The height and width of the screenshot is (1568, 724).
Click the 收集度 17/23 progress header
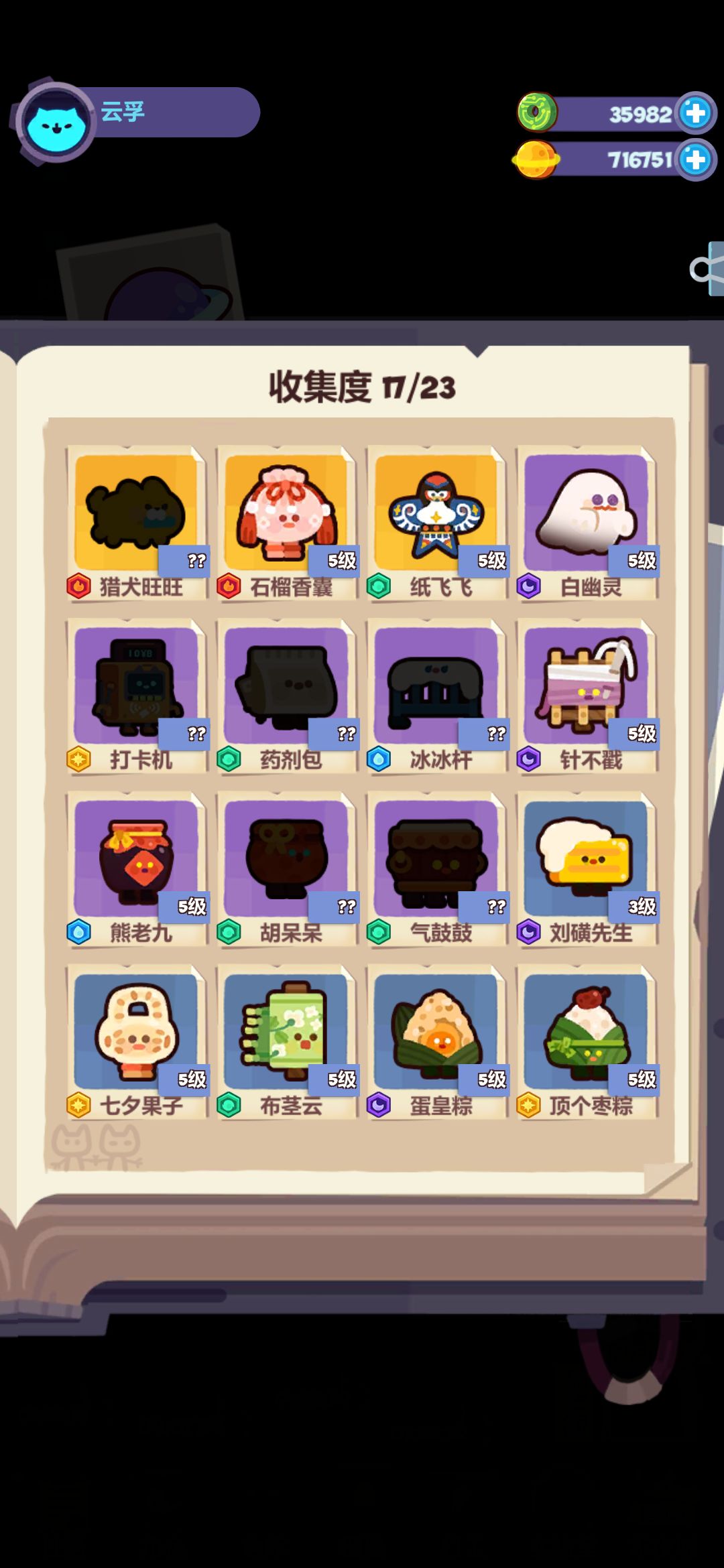362,384
